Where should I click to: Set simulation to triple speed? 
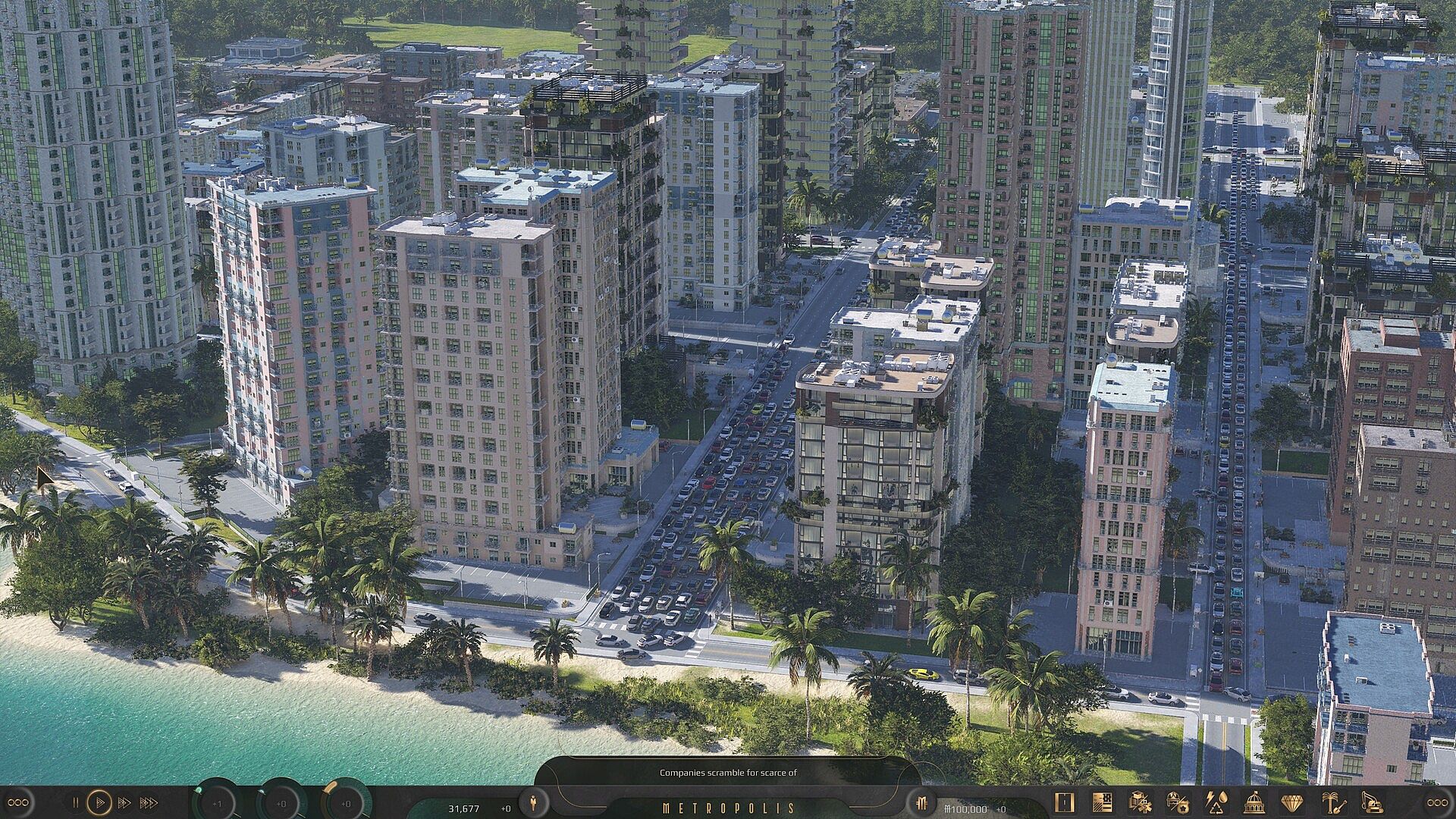pos(149,802)
